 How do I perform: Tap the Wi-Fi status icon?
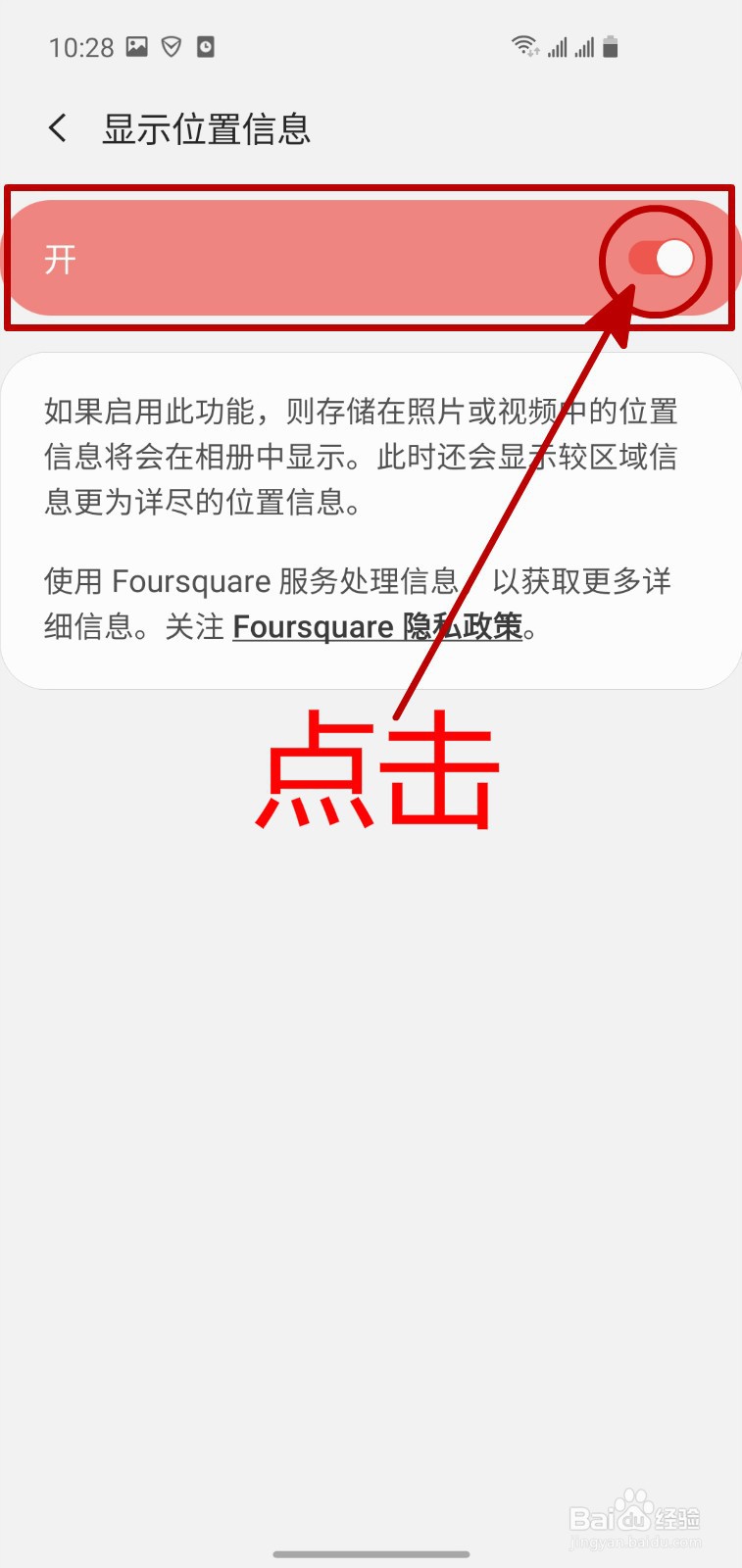[525, 43]
